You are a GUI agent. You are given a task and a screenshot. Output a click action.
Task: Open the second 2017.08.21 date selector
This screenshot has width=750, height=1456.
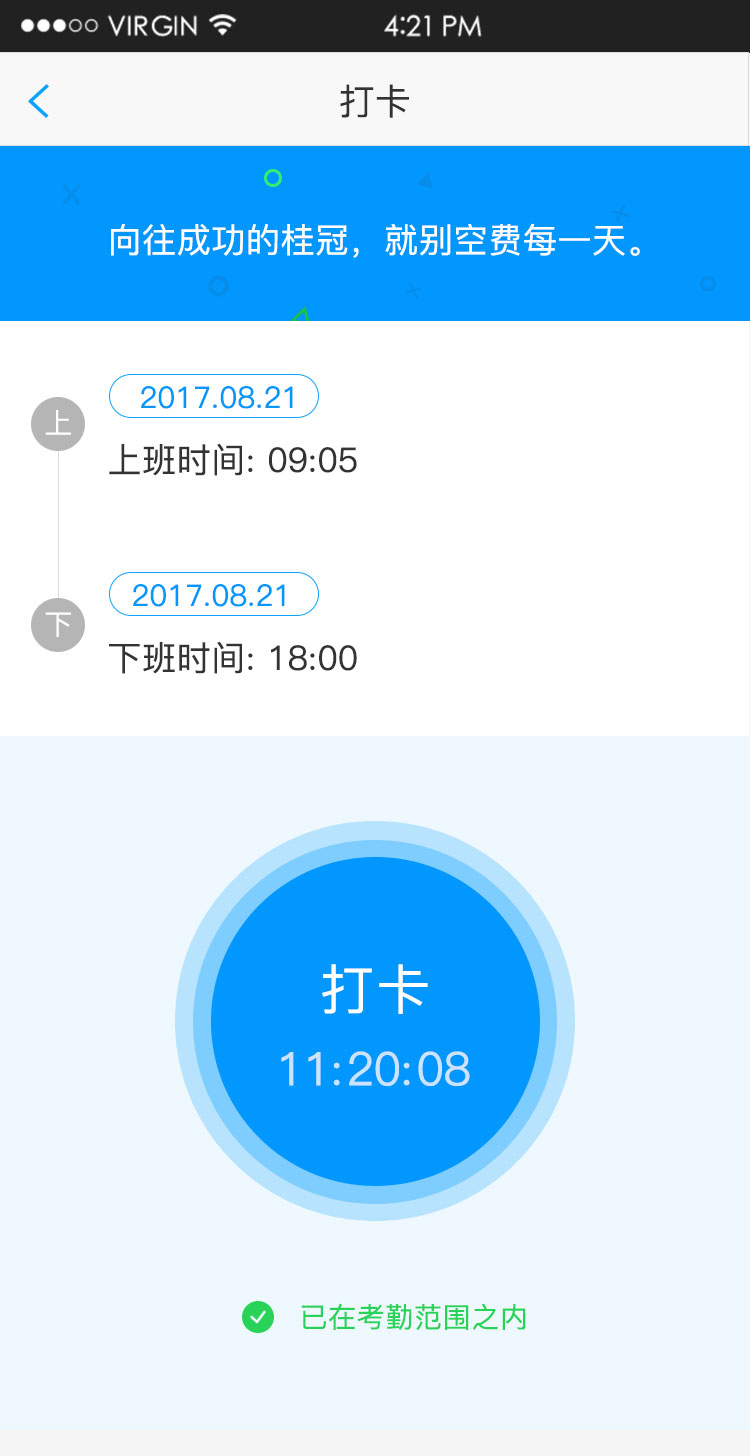point(213,593)
